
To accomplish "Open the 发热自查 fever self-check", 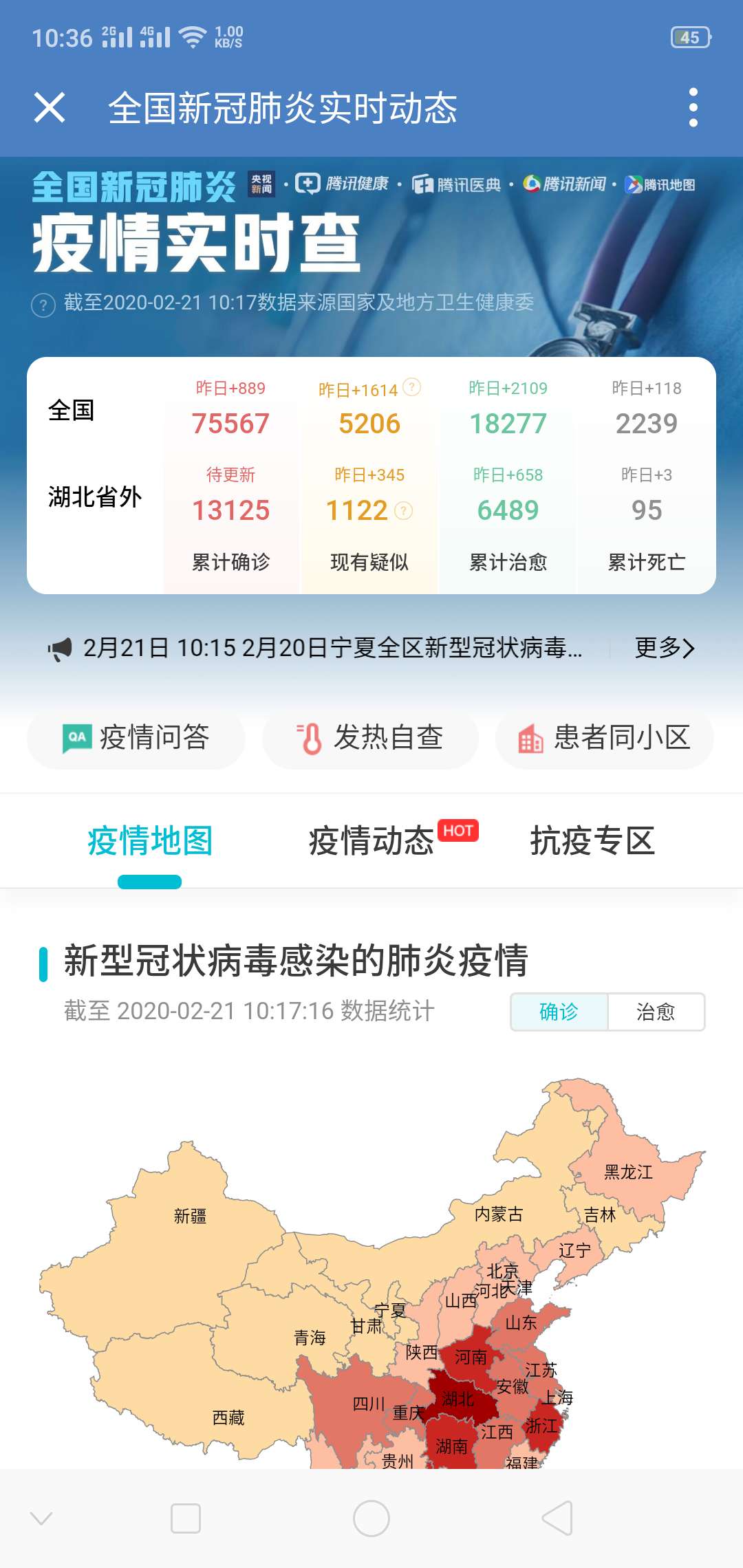I will click(x=370, y=738).
